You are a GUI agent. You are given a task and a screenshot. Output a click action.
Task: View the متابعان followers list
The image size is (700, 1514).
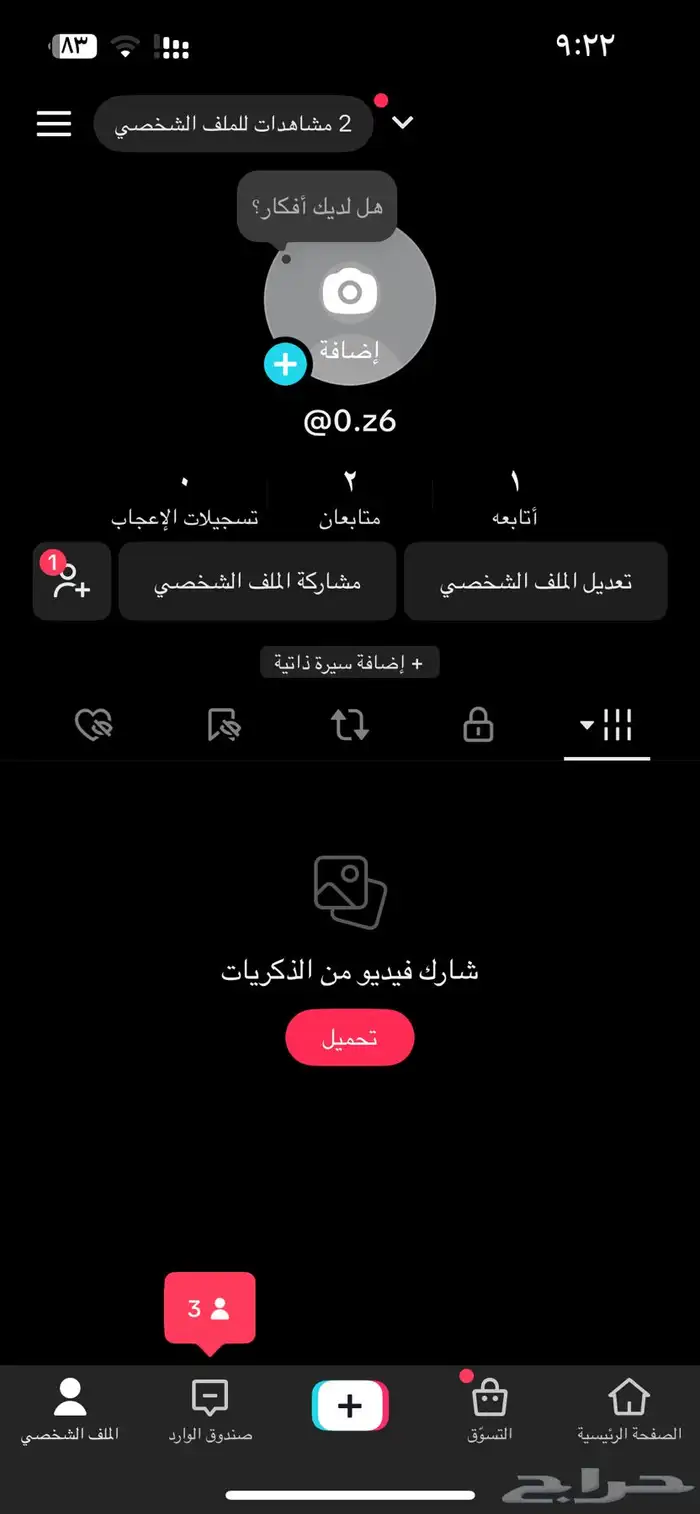pos(350,497)
